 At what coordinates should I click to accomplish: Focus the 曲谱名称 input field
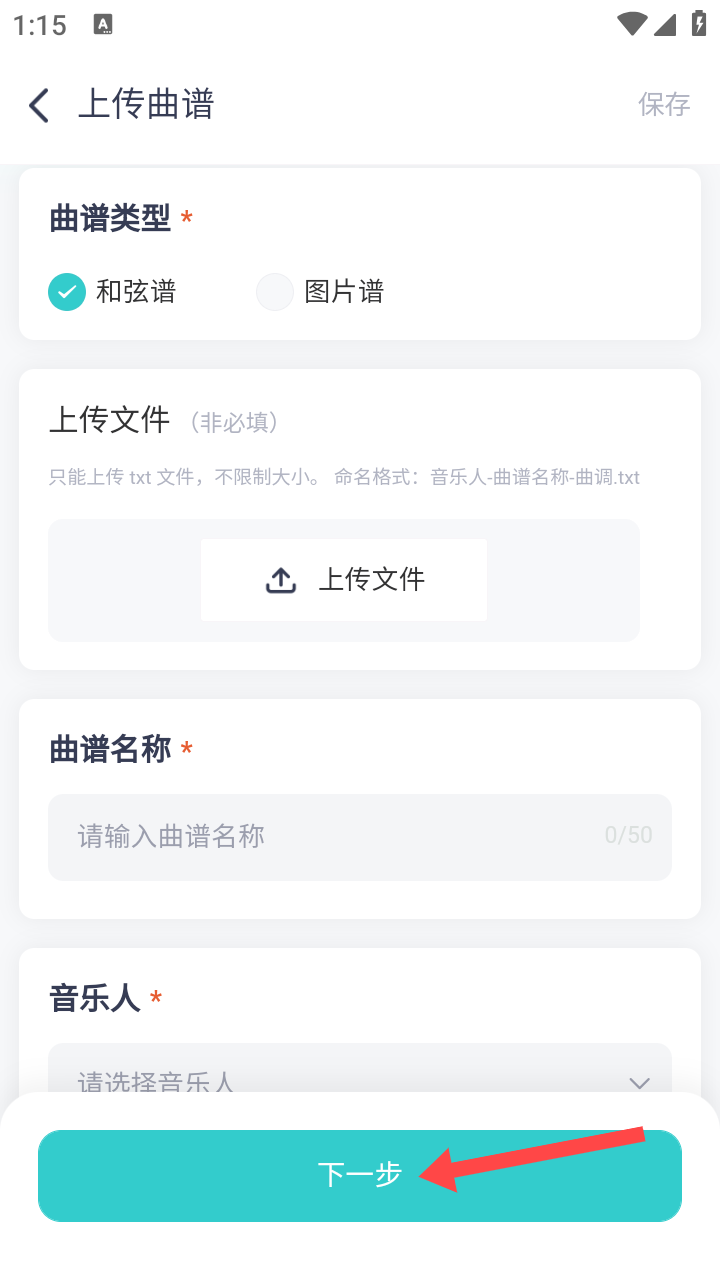(x=360, y=837)
